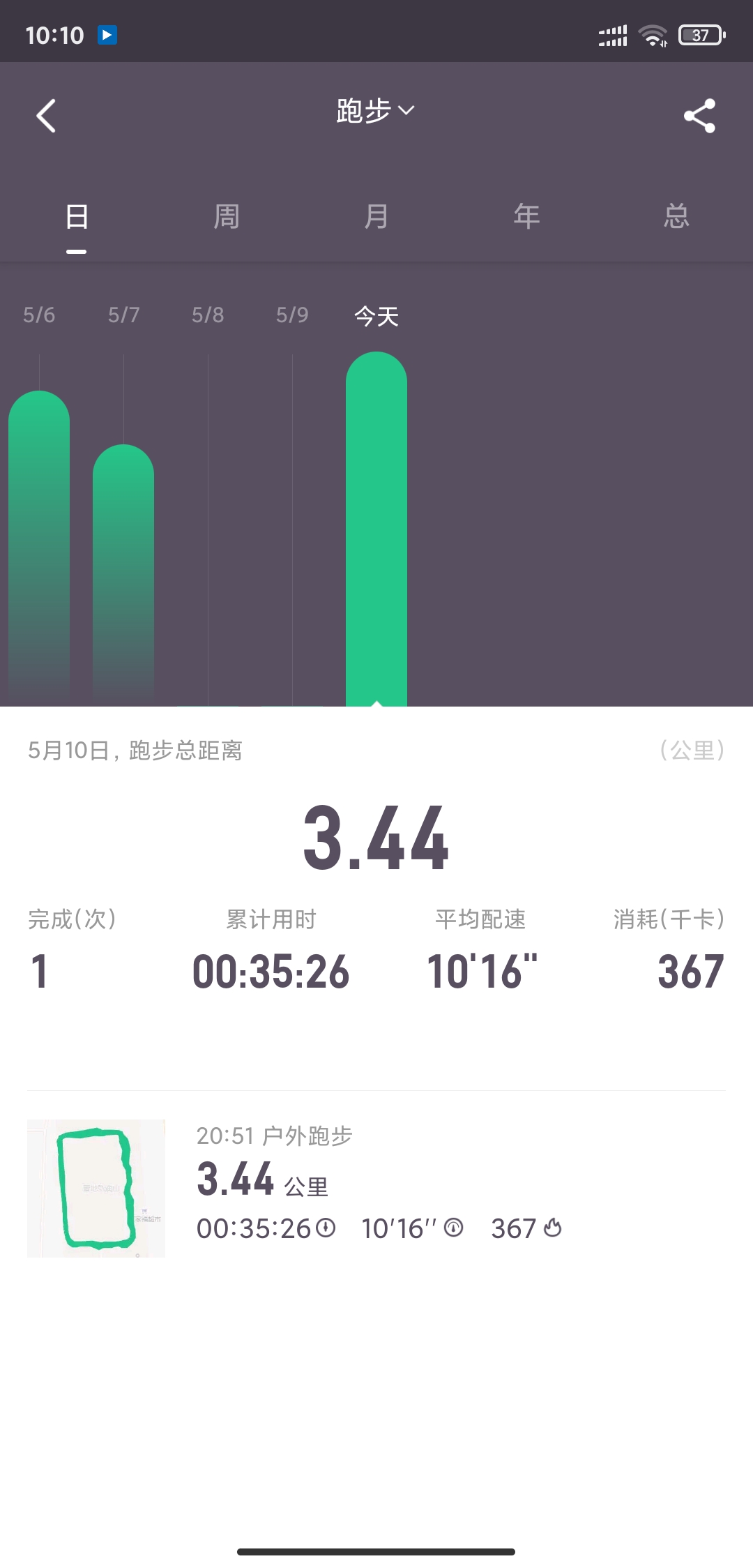753x1568 pixels.
Task: Open the 20:51 户外跑步 run record
Action: (376, 1188)
